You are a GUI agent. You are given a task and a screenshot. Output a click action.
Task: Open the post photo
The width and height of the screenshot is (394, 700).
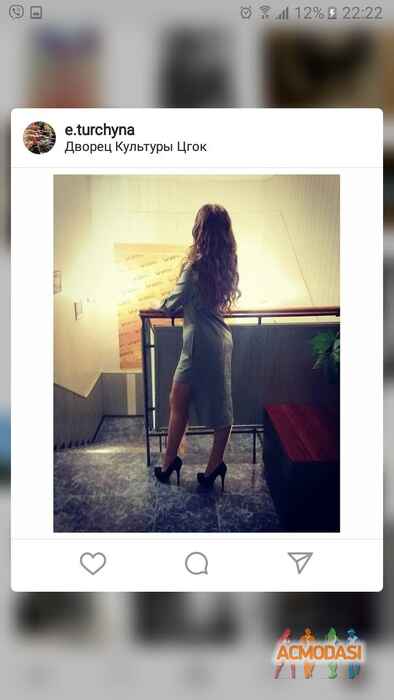click(x=197, y=353)
